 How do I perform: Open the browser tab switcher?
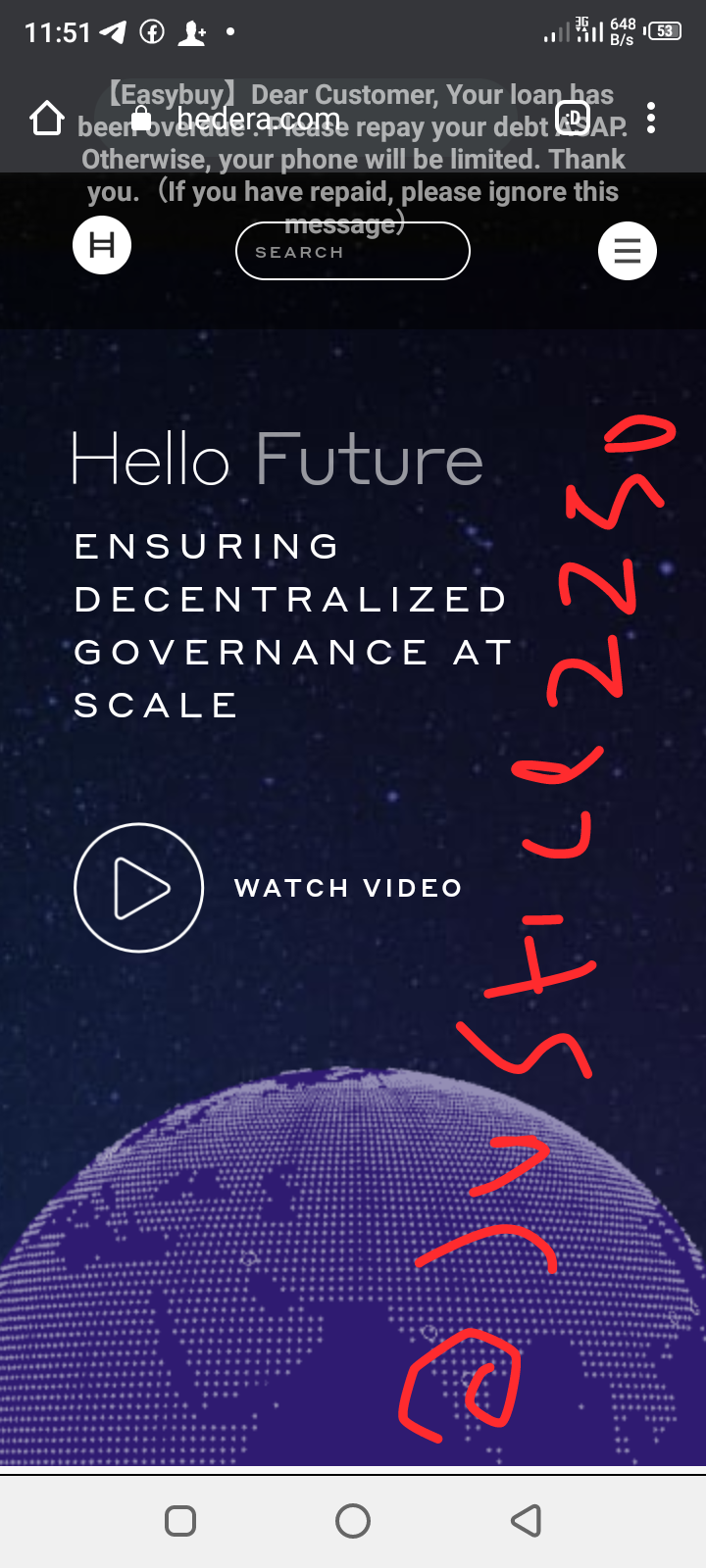pos(573,120)
